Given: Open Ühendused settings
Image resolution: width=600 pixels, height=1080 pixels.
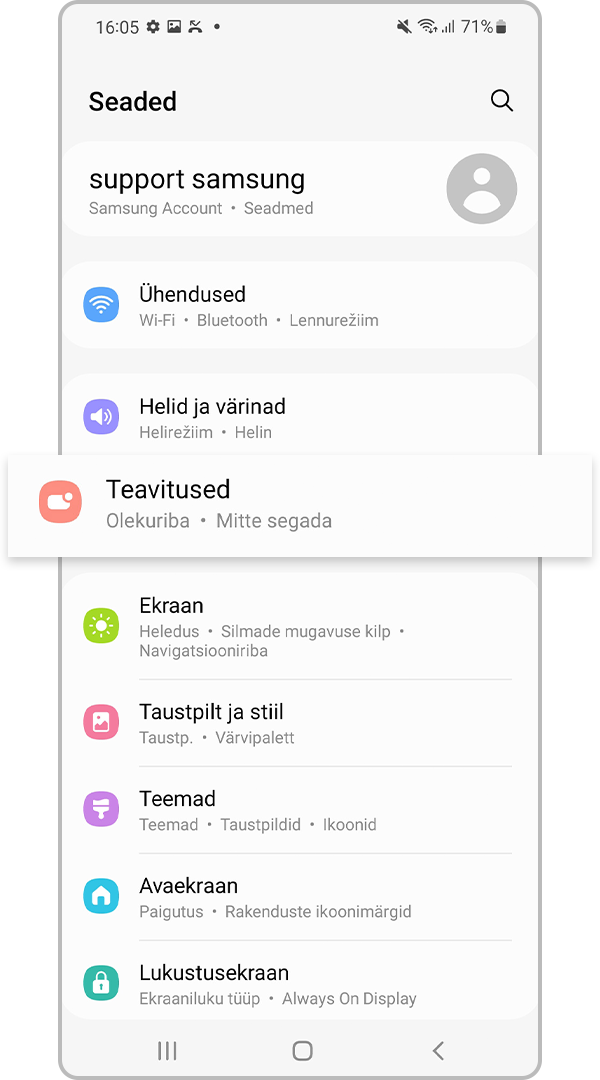Looking at the screenshot, I should 300,306.
